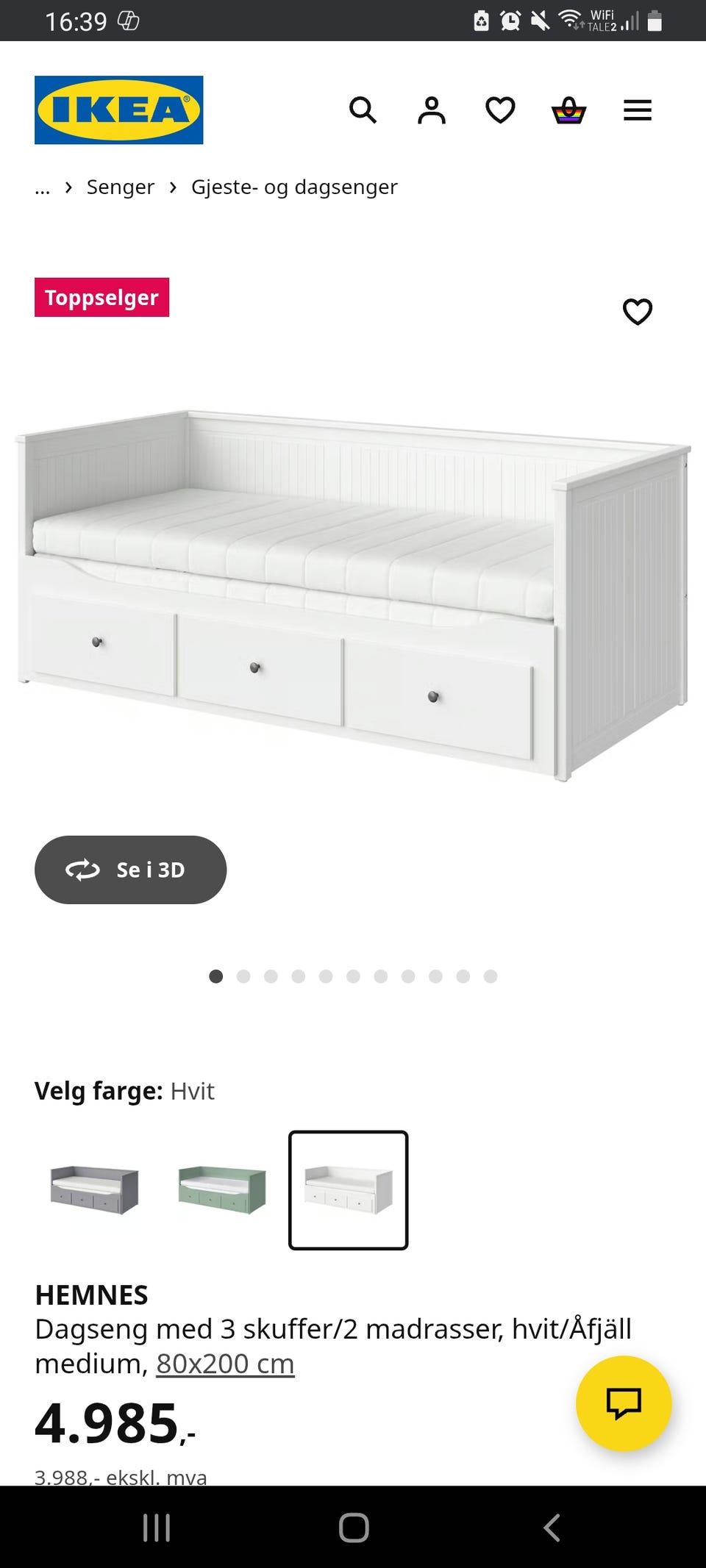Open the user account profile icon
The width and height of the screenshot is (706, 1568).
click(x=432, y=110)
